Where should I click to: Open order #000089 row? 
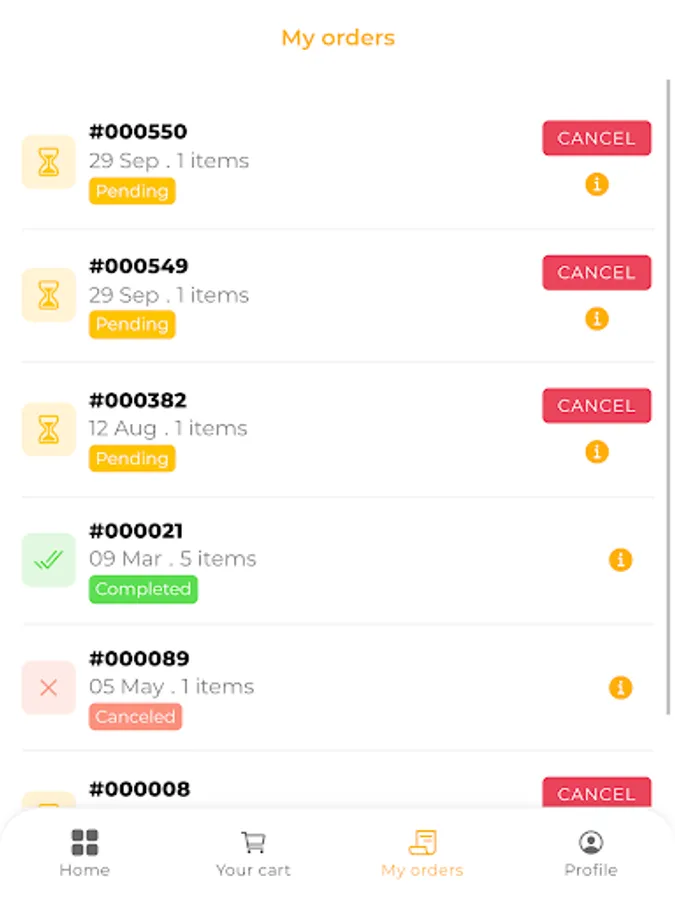click(300, 687)
